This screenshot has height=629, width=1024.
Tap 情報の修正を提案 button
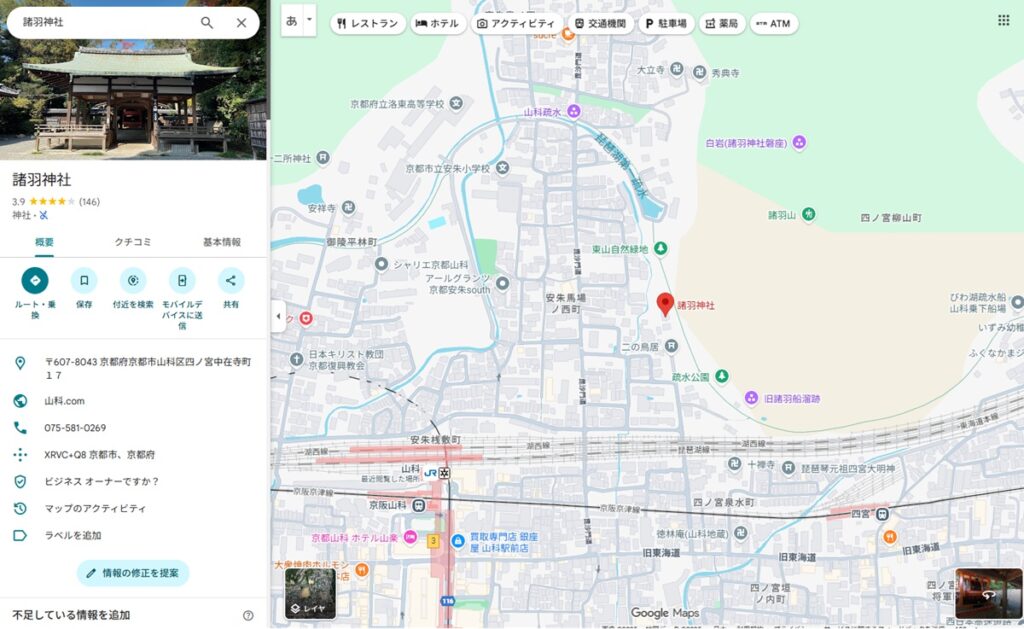coord(133,573)
